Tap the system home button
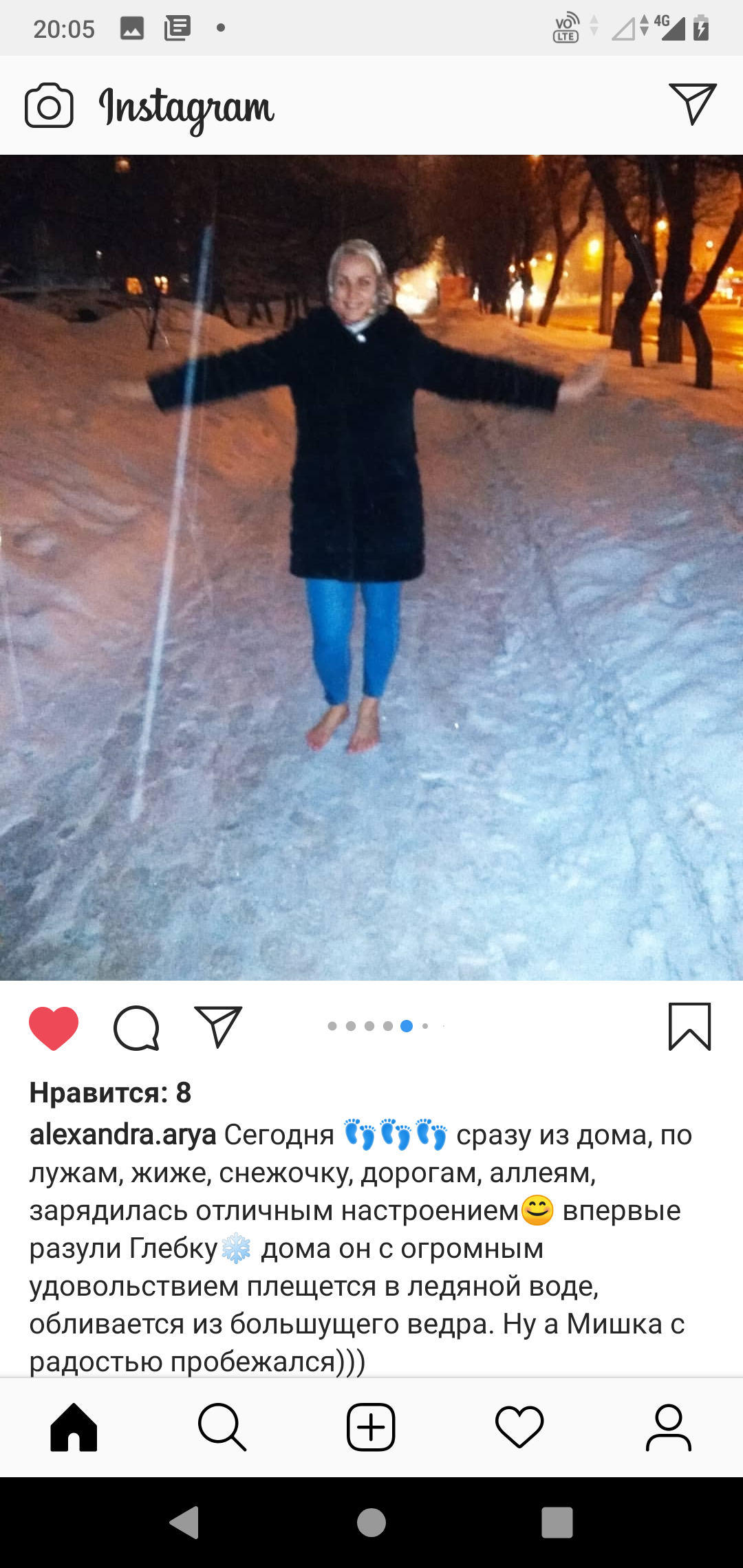 pos(371,1522)
